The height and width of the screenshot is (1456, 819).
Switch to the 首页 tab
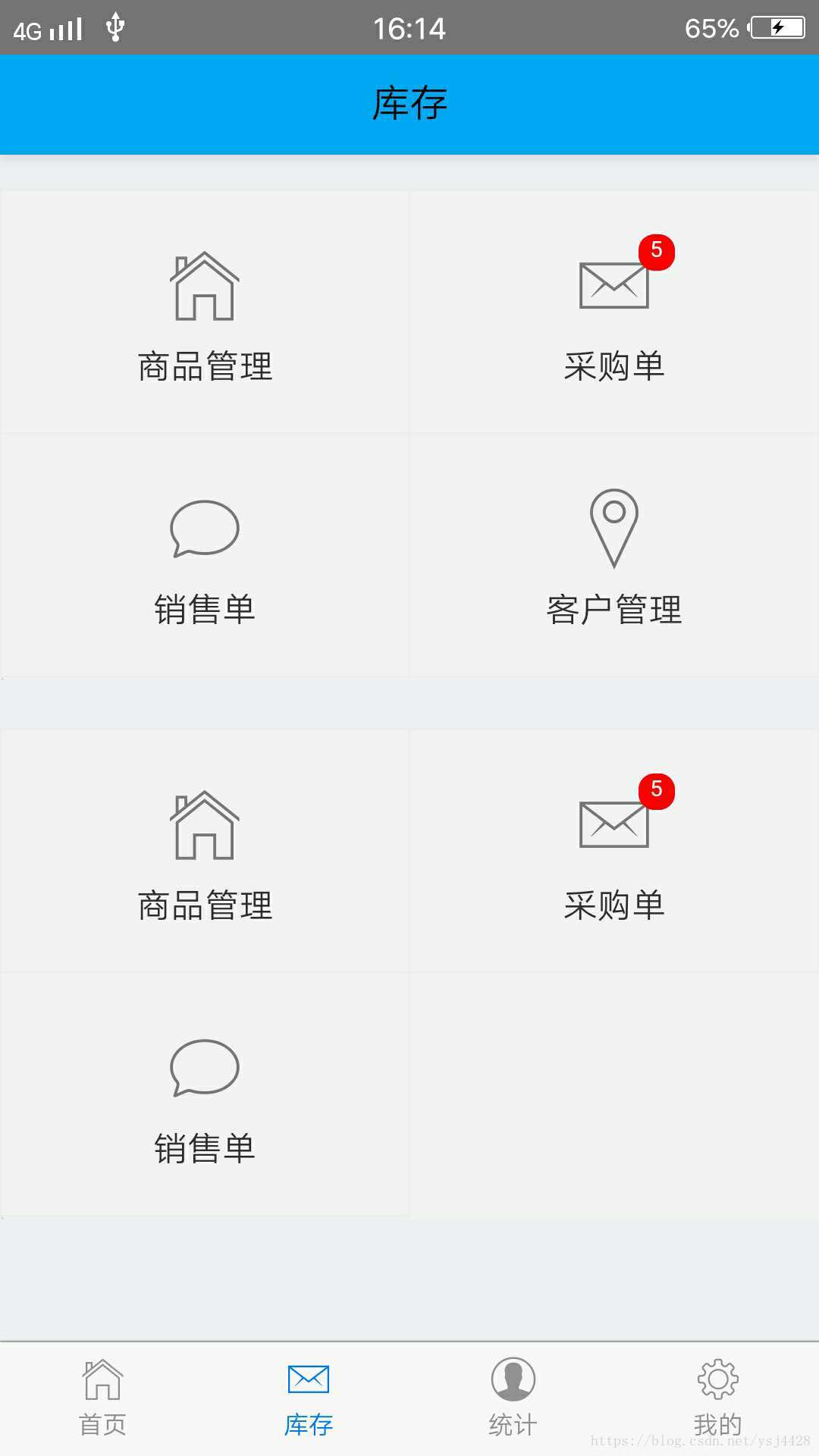coord(102,1398)
